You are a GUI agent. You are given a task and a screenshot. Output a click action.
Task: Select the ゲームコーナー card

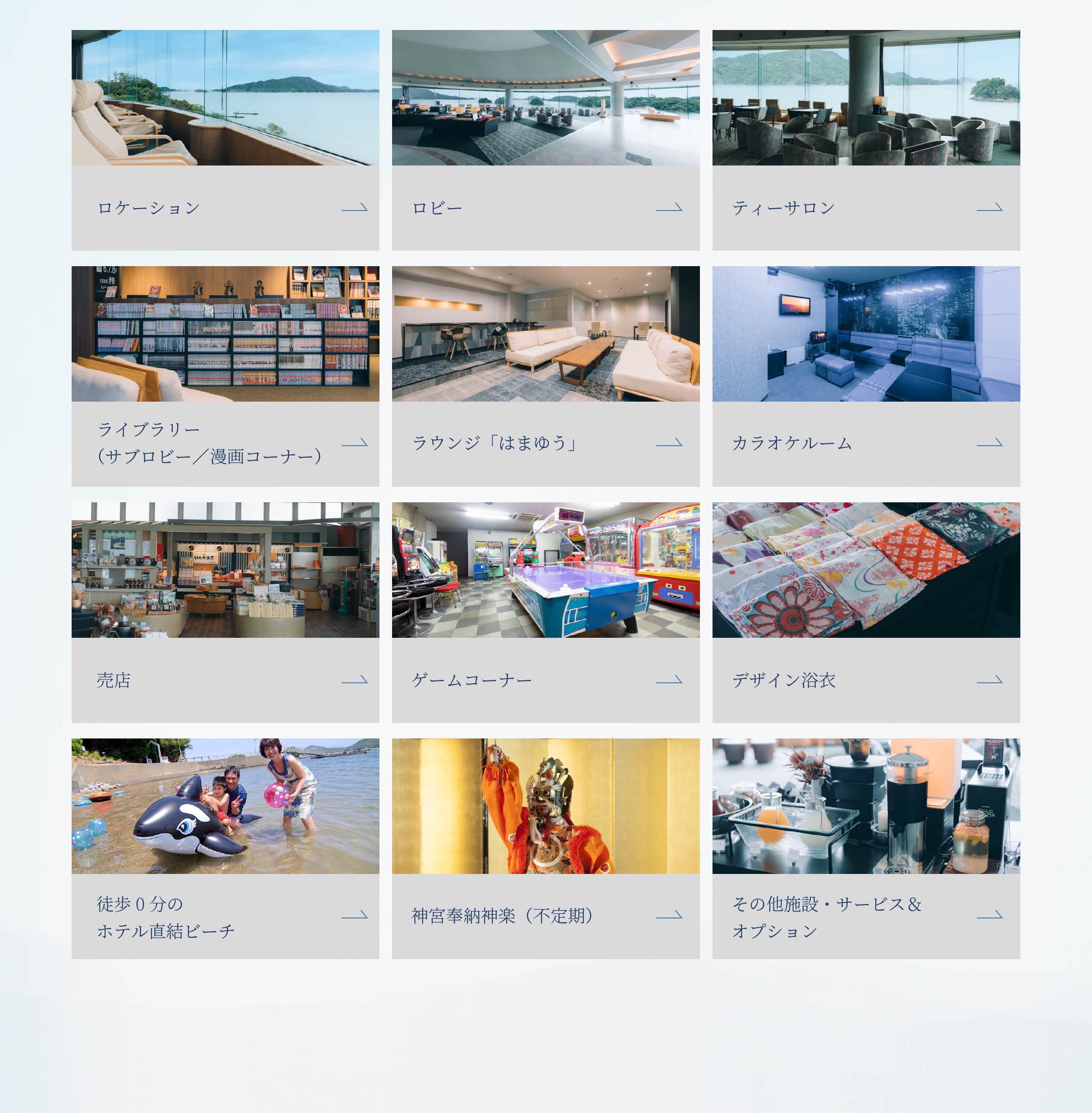pyautogui.click(x=546, y=613)
